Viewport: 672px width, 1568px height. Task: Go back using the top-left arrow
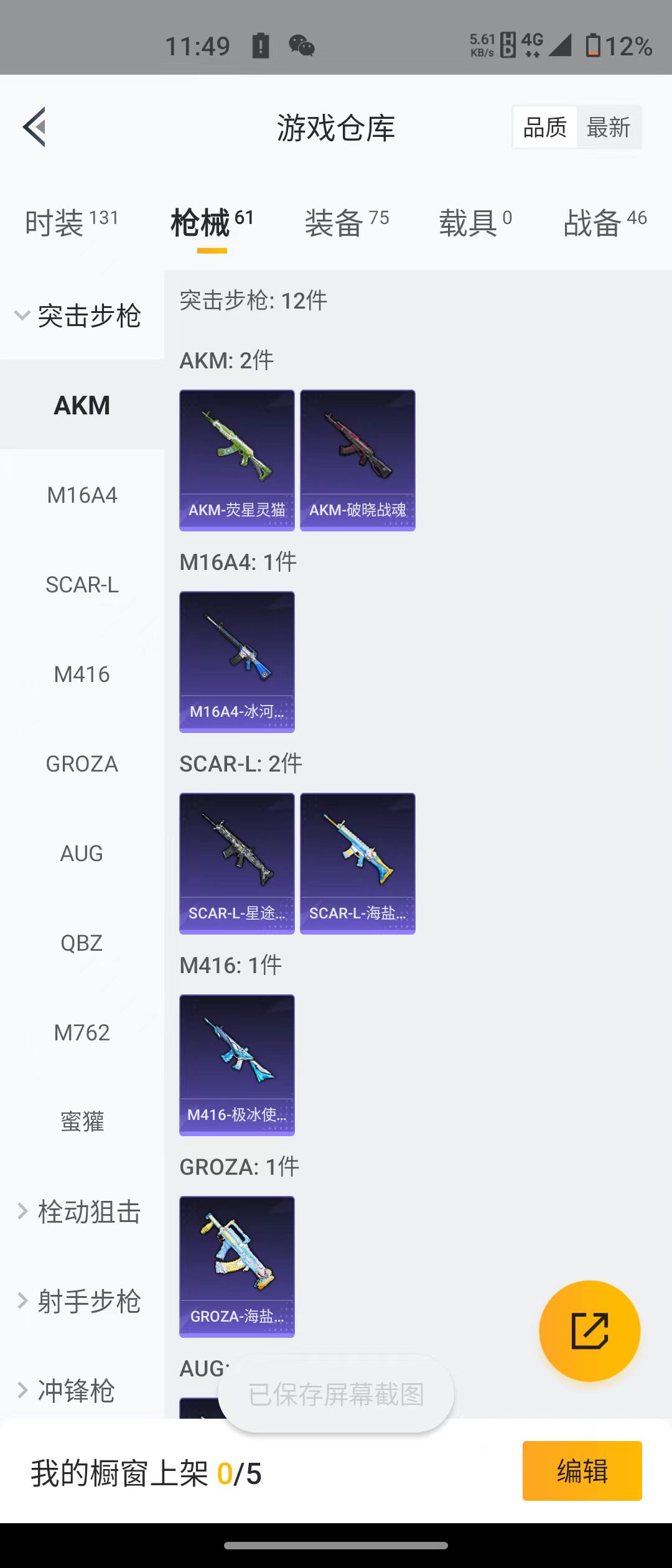click(x=34, y=127)
